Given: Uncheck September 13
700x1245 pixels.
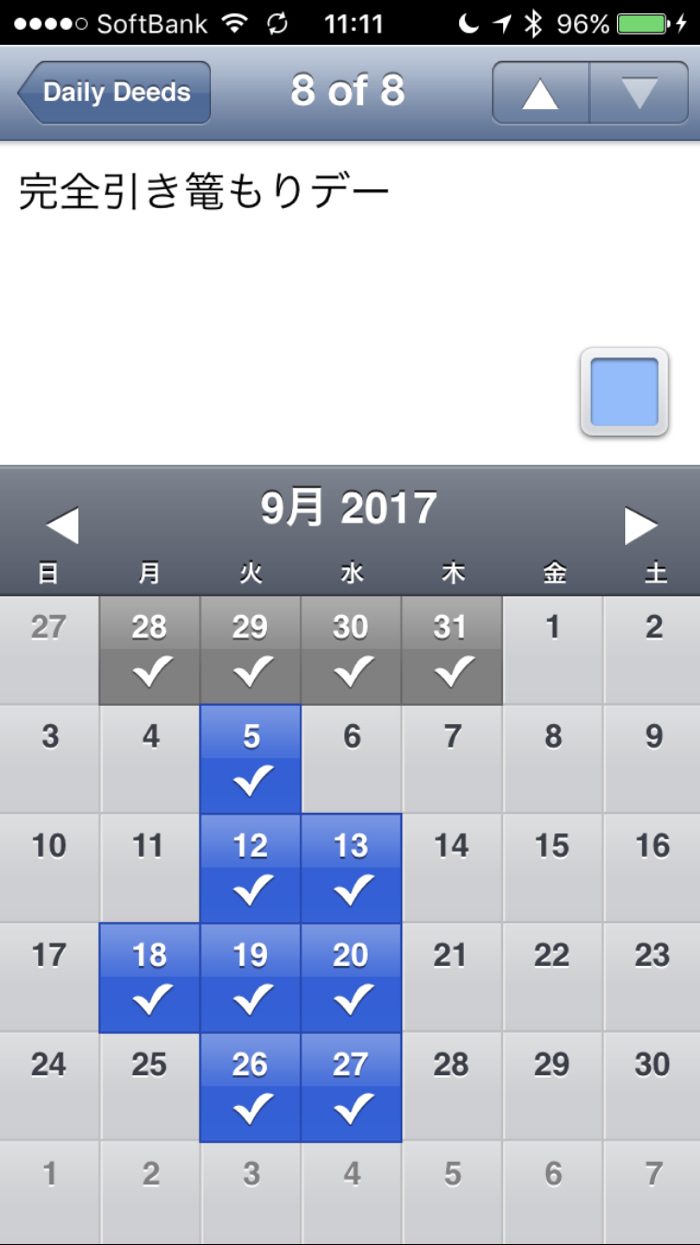Looking at the screenshot, I should tap(351, 868).
